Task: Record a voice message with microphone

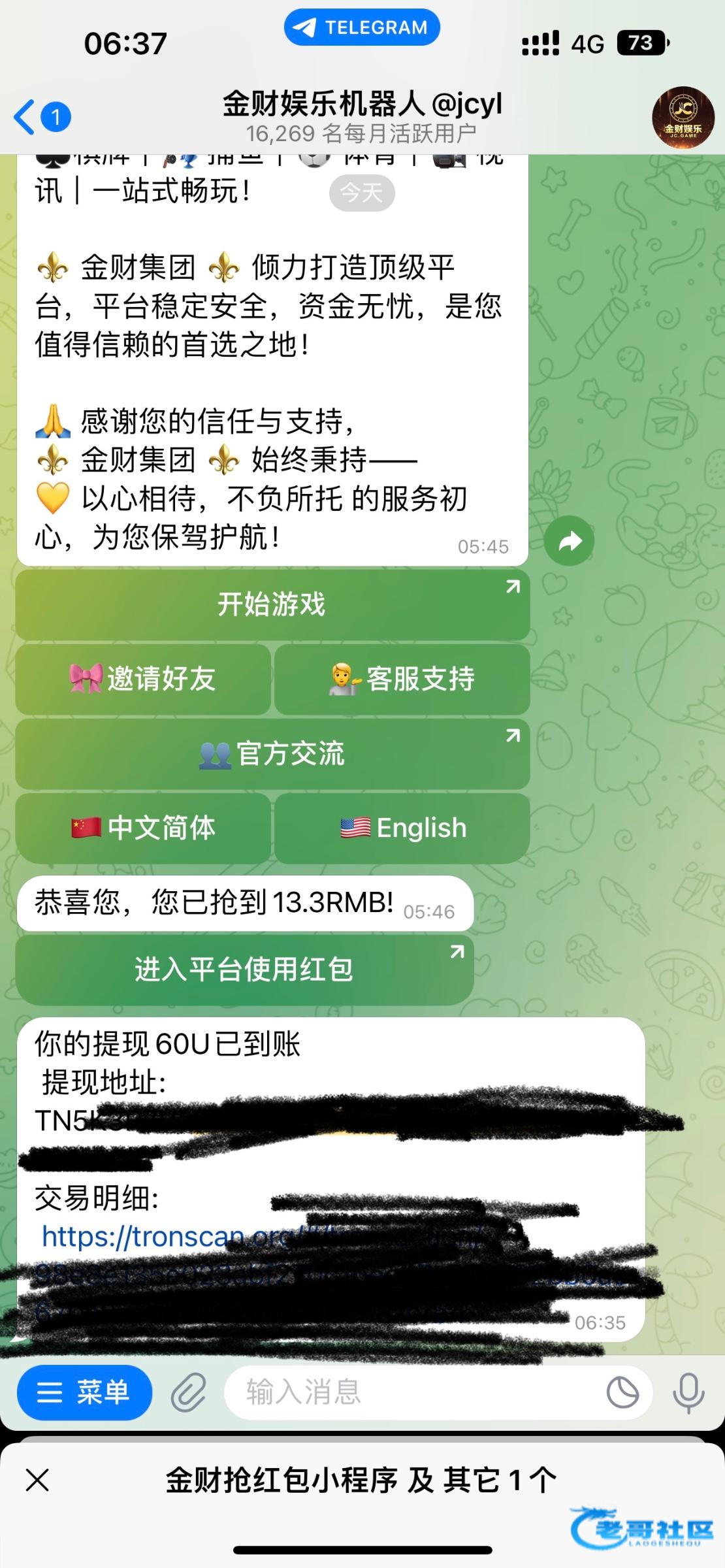Action: click(688, 1392)
